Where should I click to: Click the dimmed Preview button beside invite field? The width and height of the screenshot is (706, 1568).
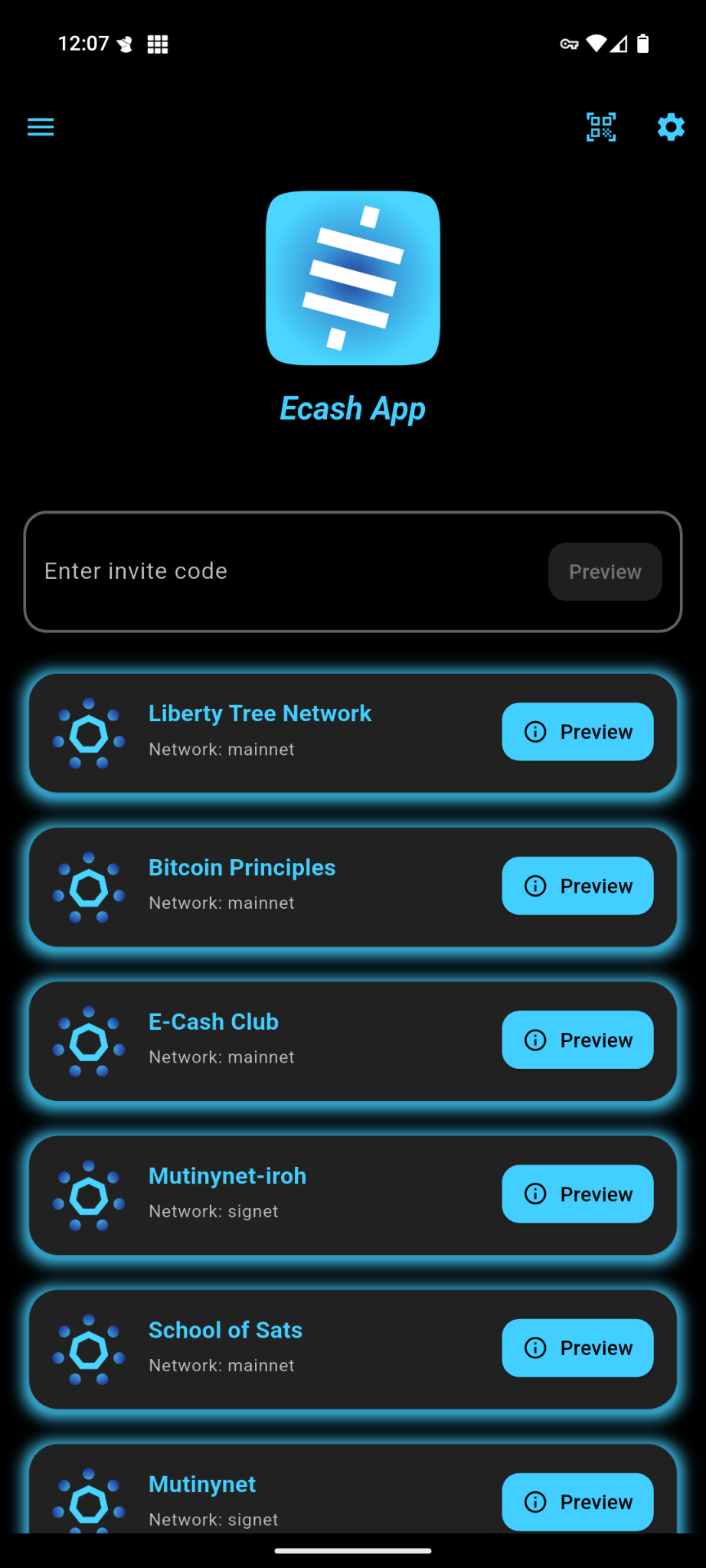point(605,571)
